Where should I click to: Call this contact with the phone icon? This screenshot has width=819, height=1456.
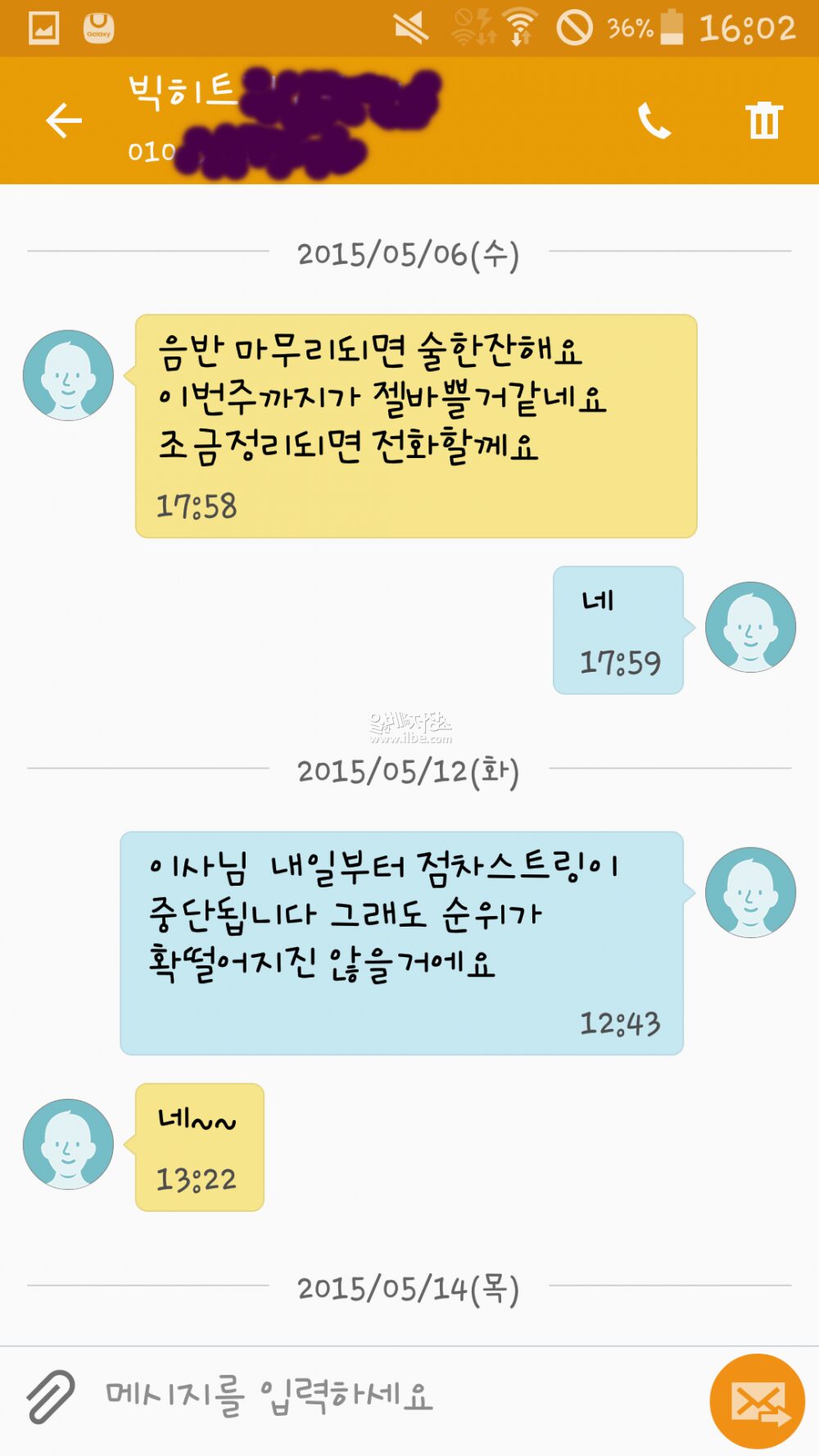coord(654,121)
